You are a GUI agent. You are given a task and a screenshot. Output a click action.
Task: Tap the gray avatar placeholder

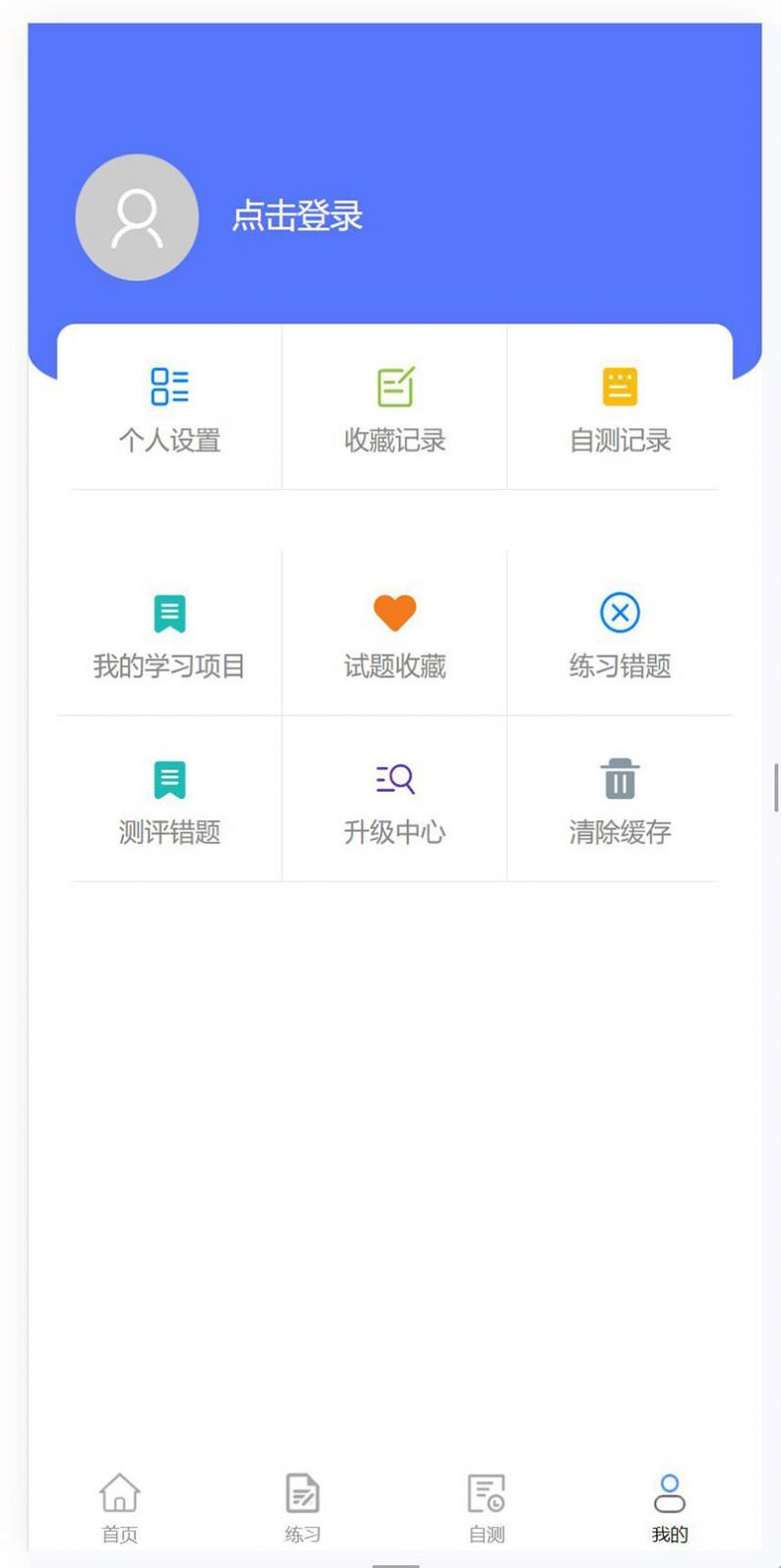(137, 217)
